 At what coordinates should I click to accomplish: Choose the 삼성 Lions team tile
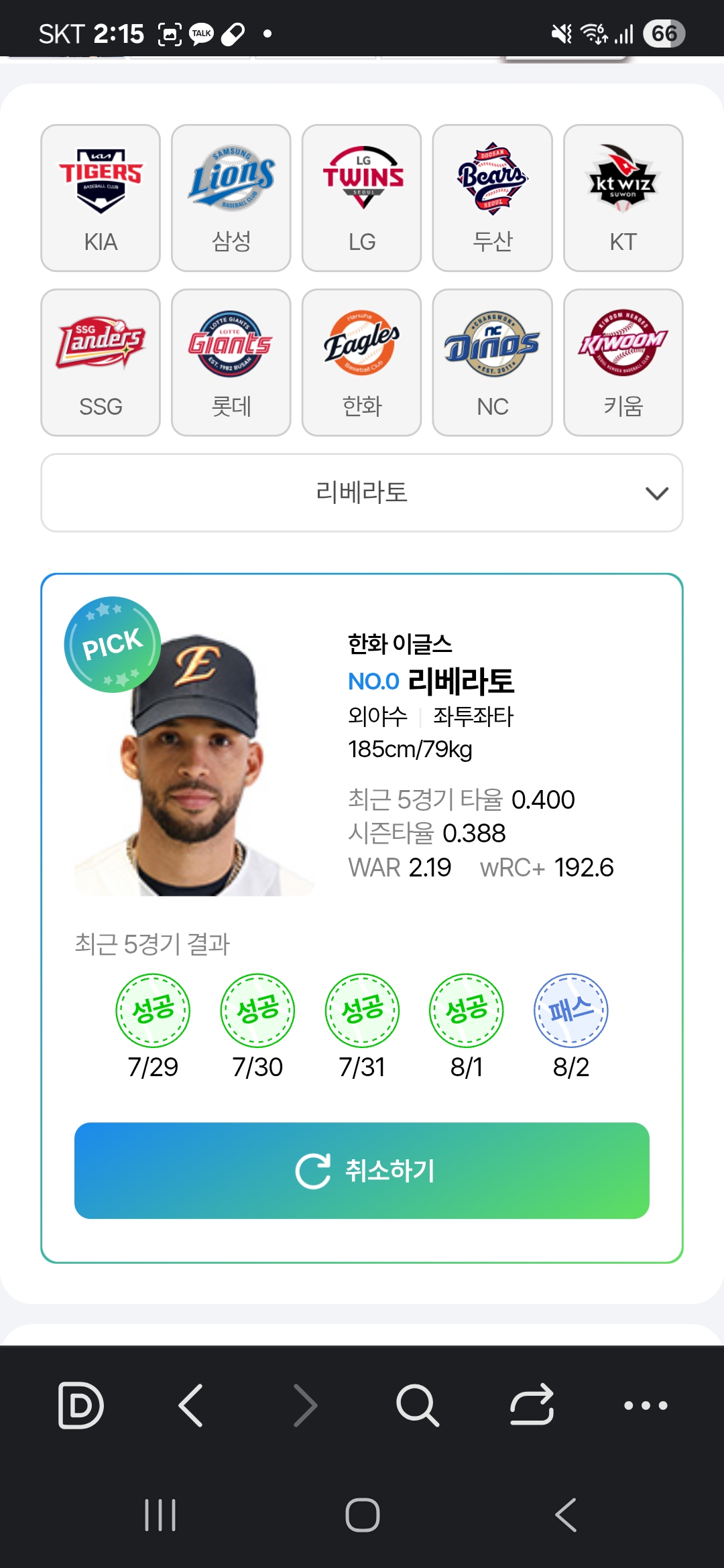click(x=231, y=198)
